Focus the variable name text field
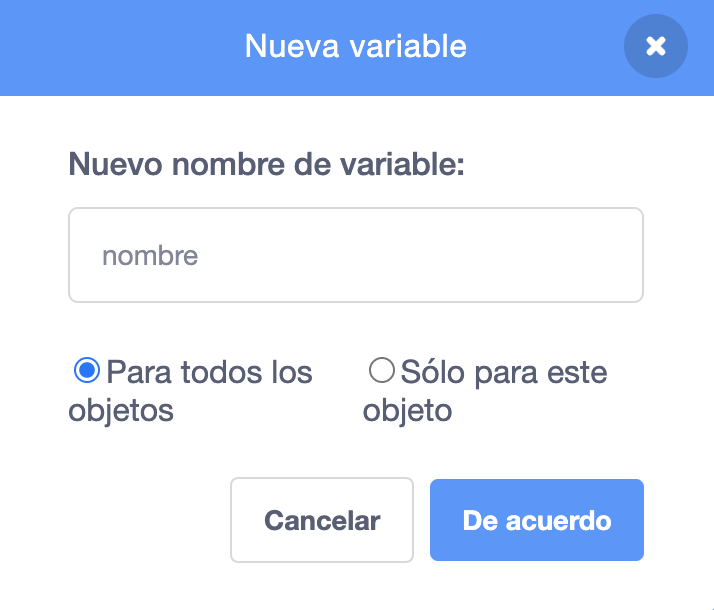 coord(355,255)
